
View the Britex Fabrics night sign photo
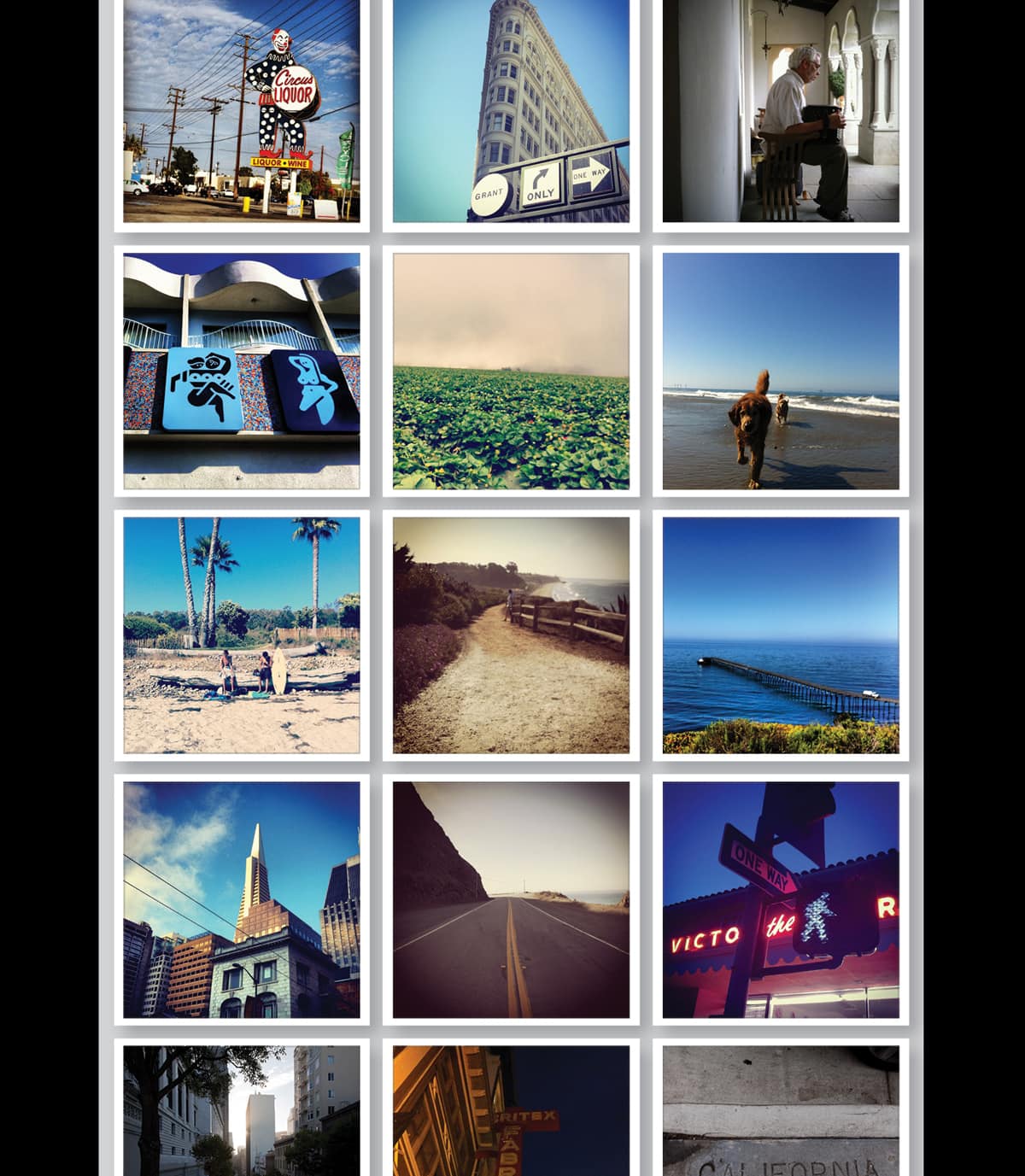point(511,1110)
